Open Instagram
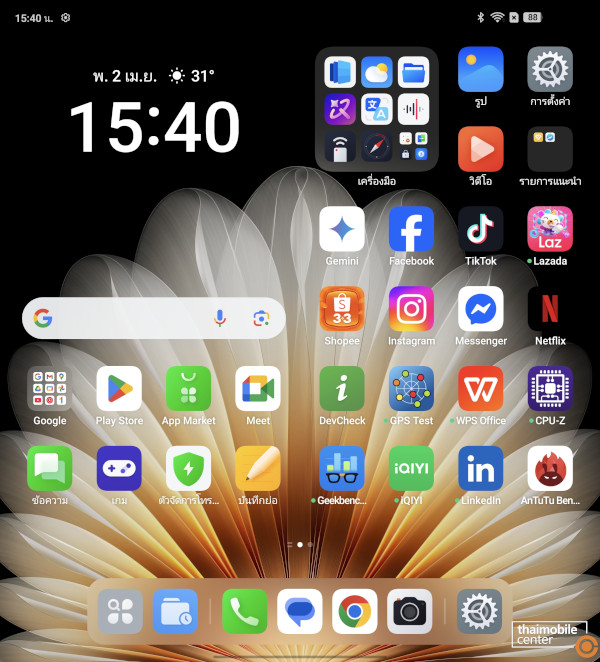This screenshot has height=662, width=600. [x=411, y=309]
